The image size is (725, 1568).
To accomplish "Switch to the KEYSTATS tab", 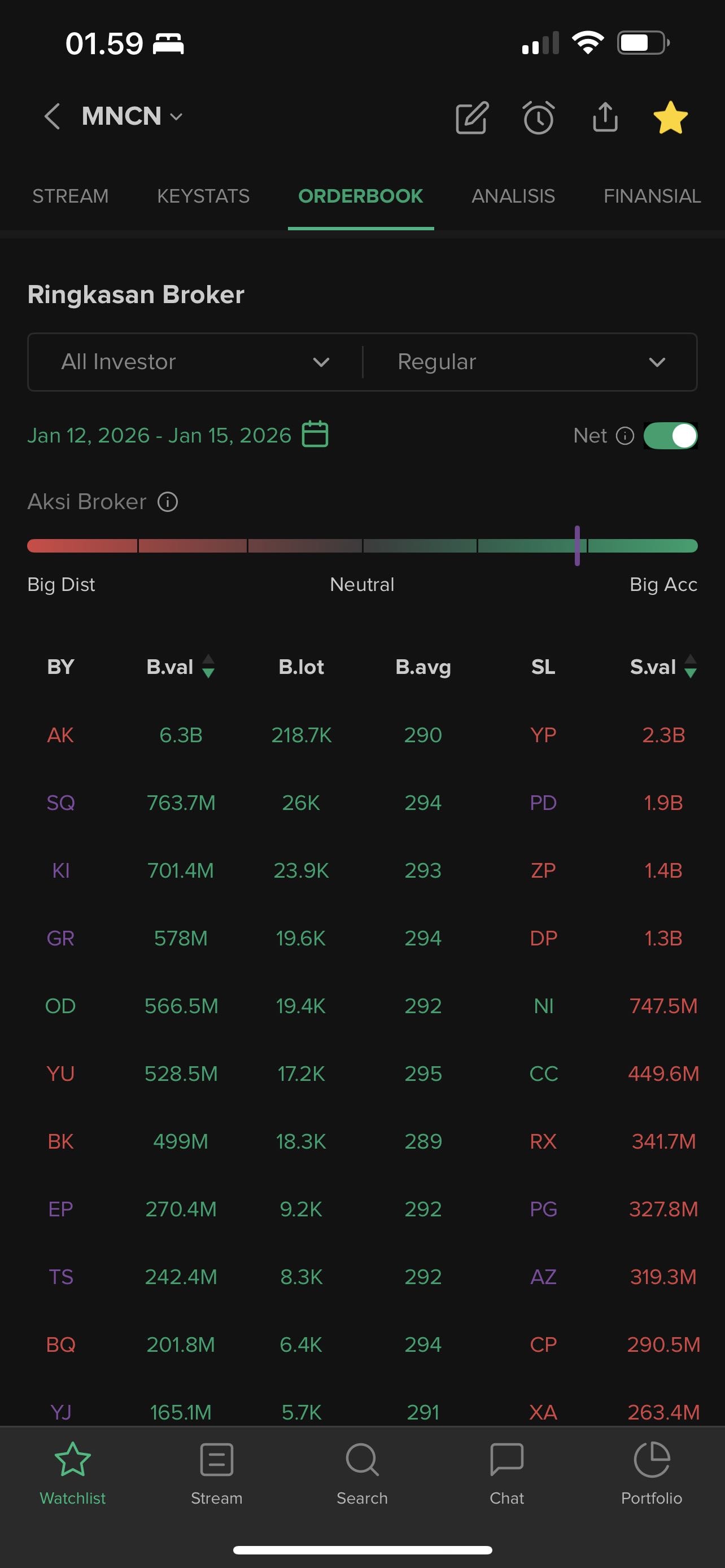I will click(x=203, y=196).
